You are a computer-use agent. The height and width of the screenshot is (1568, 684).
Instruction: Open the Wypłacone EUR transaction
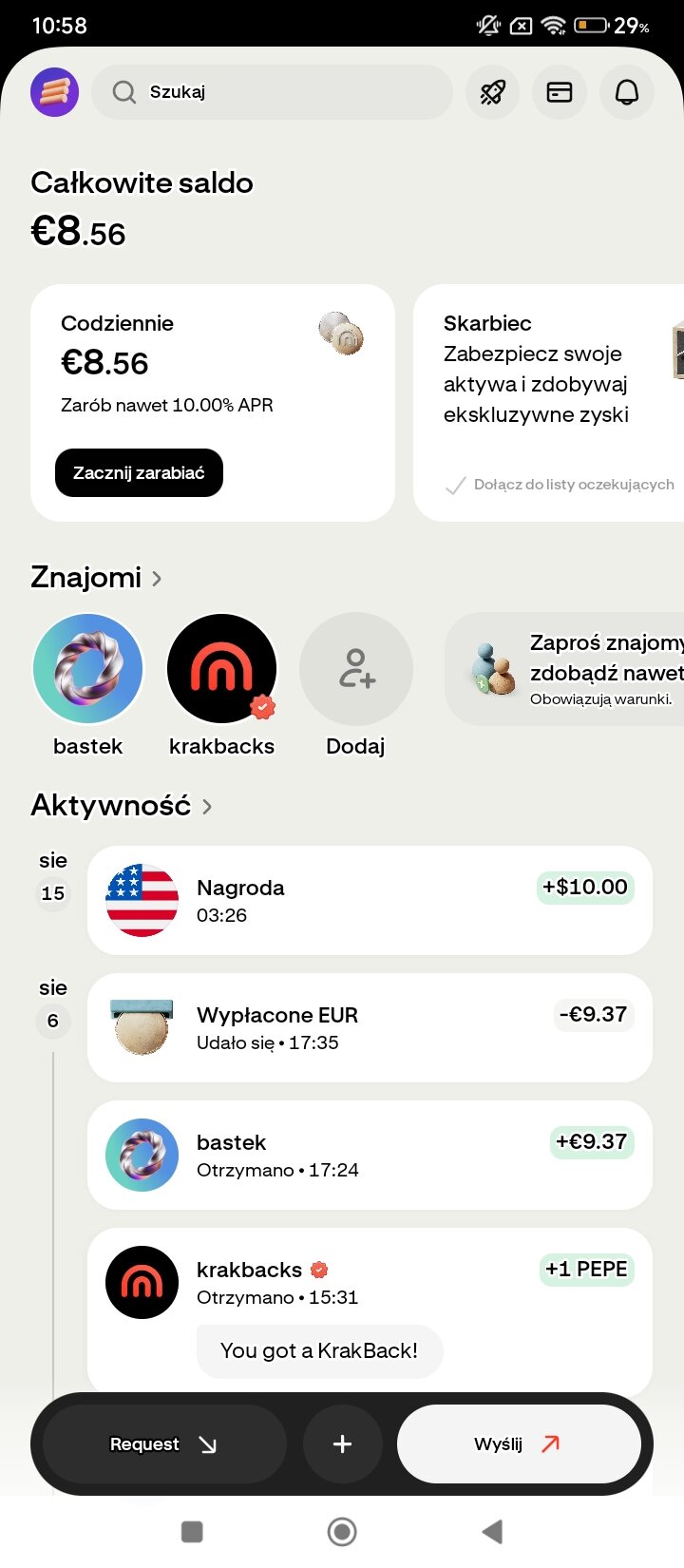[370, 1027]
